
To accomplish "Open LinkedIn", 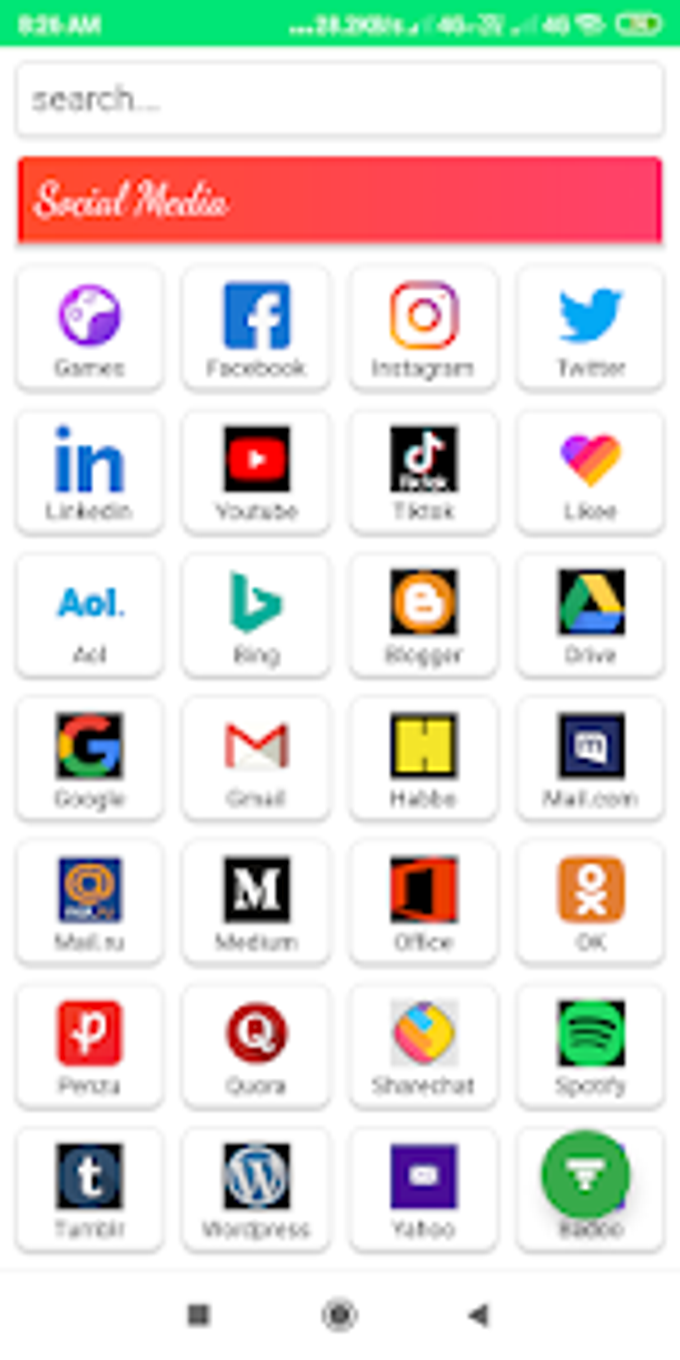I will pyautogui.click(x=89, y=471).
